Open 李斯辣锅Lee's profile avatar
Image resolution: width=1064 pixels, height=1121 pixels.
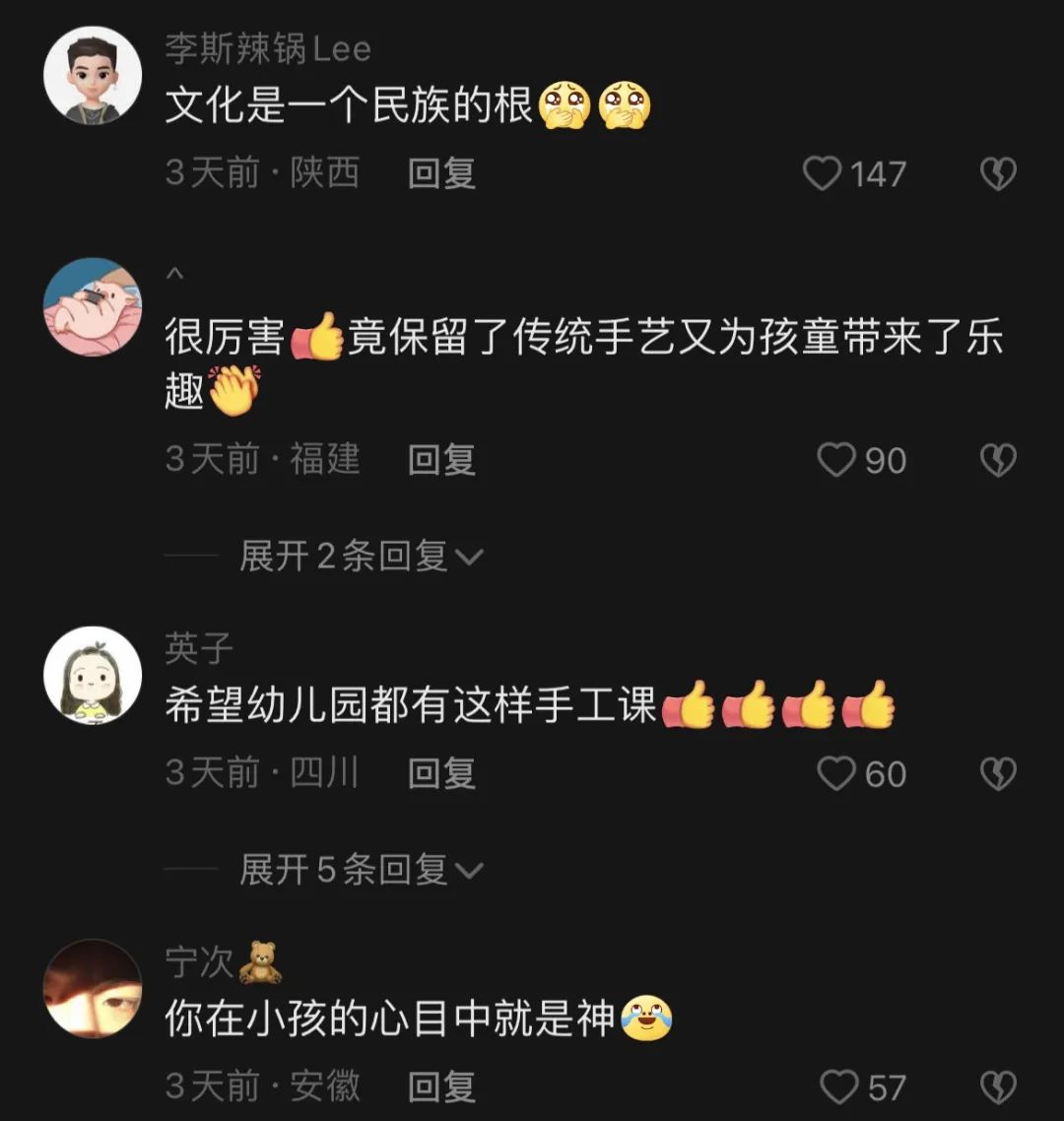coord(94,76)
